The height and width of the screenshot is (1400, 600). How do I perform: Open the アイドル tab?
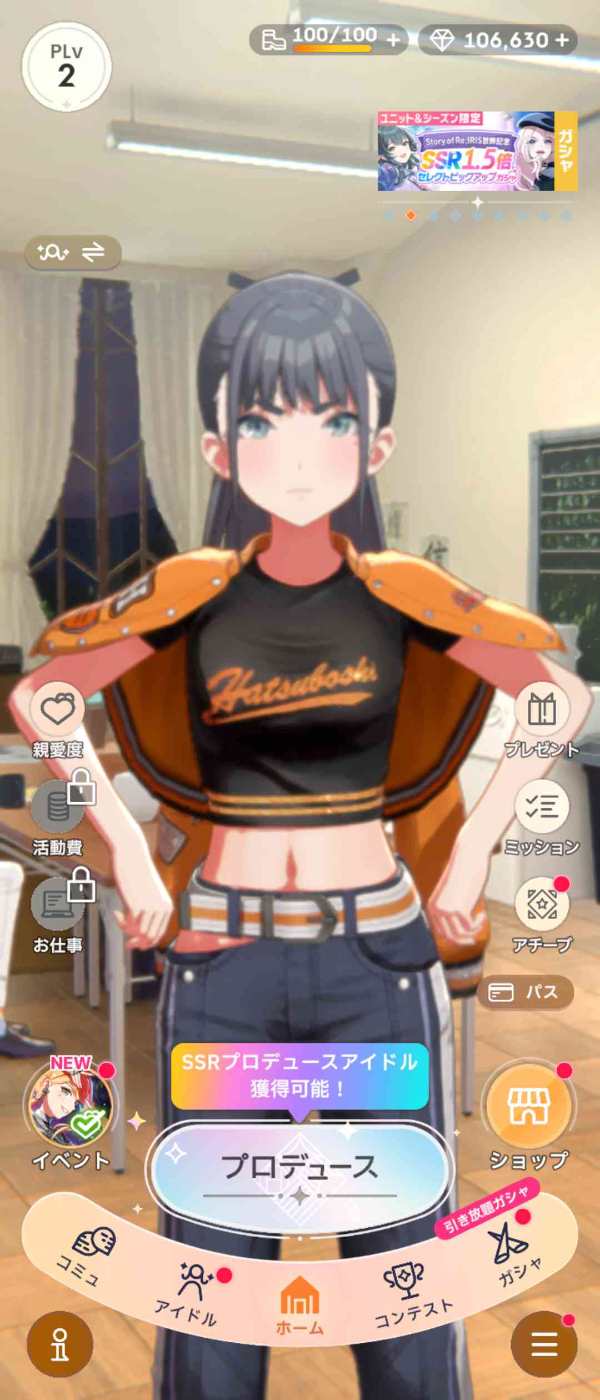189,1294
